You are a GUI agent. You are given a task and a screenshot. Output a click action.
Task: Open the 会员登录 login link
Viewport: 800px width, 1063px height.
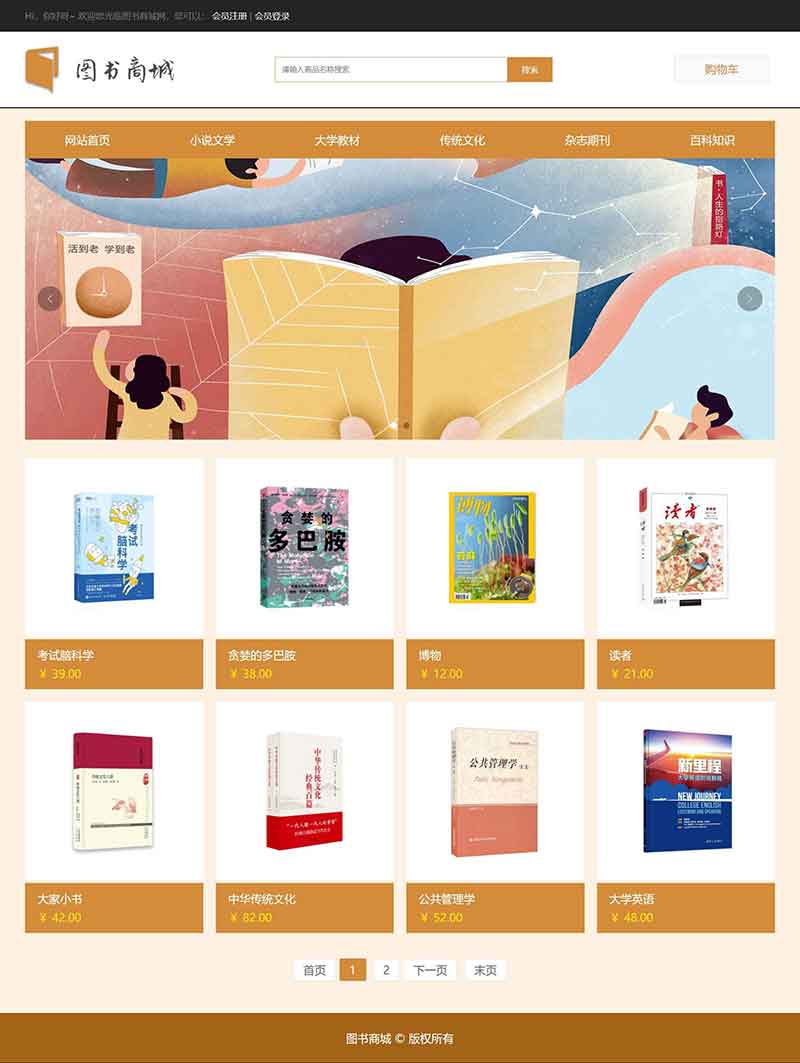tap(272, 16)
